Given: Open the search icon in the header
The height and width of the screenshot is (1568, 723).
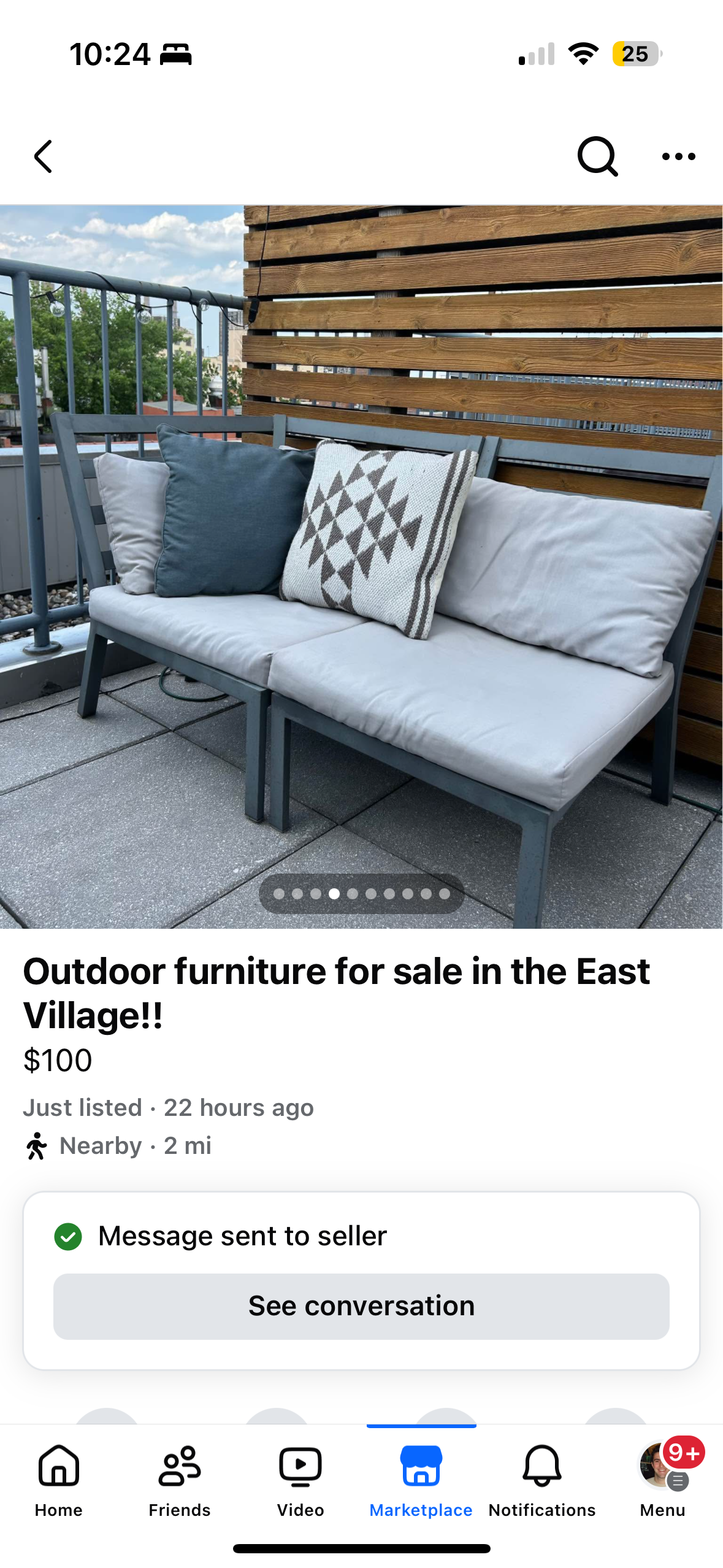Looking at the screenshot, I should pos(597,156).
